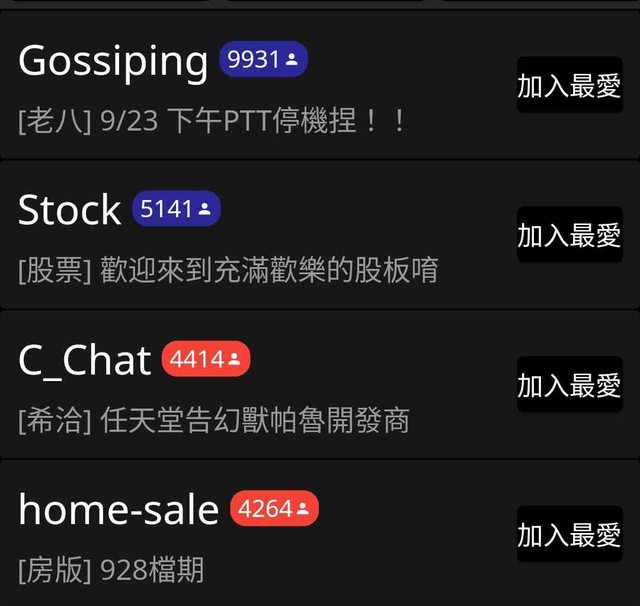Screen dimensions: 640x606
Task: Add Stock board to favorites
Action: tap(569, 235)
